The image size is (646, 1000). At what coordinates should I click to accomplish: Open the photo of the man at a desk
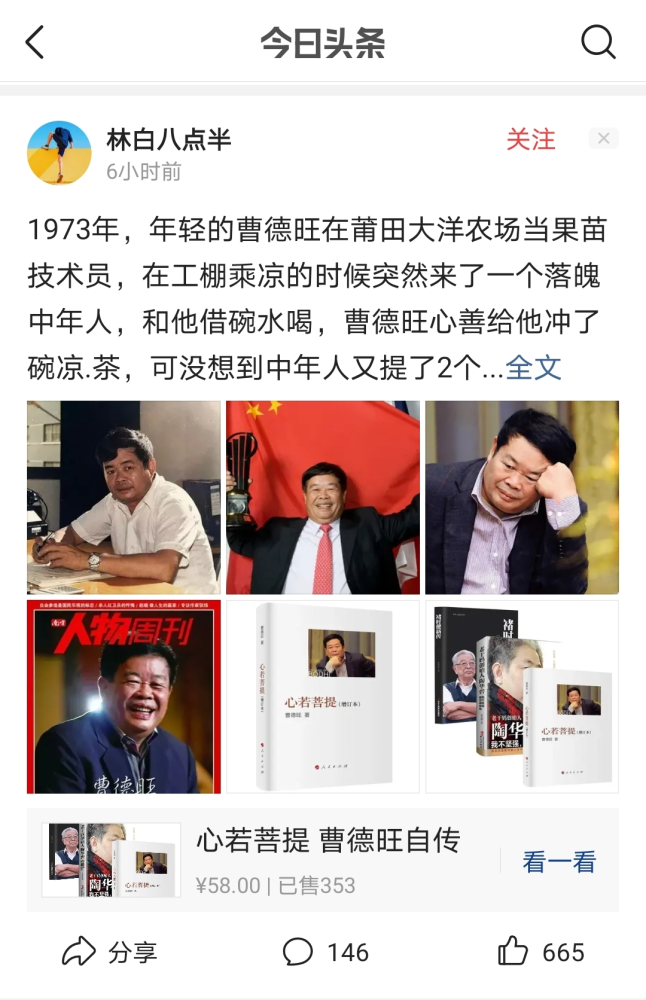[123, 497]
